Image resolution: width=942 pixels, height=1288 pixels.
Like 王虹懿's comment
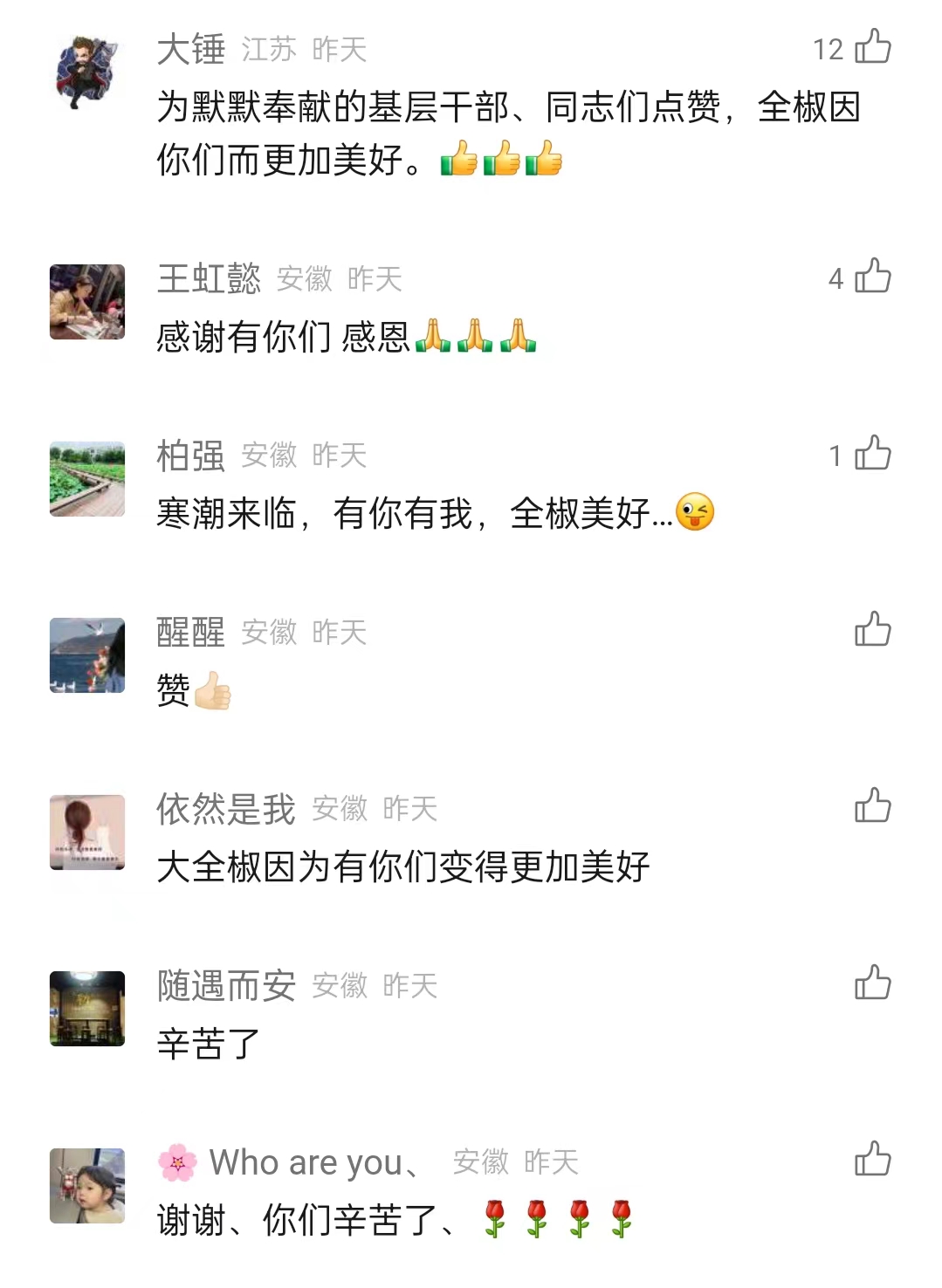[872, 277]
